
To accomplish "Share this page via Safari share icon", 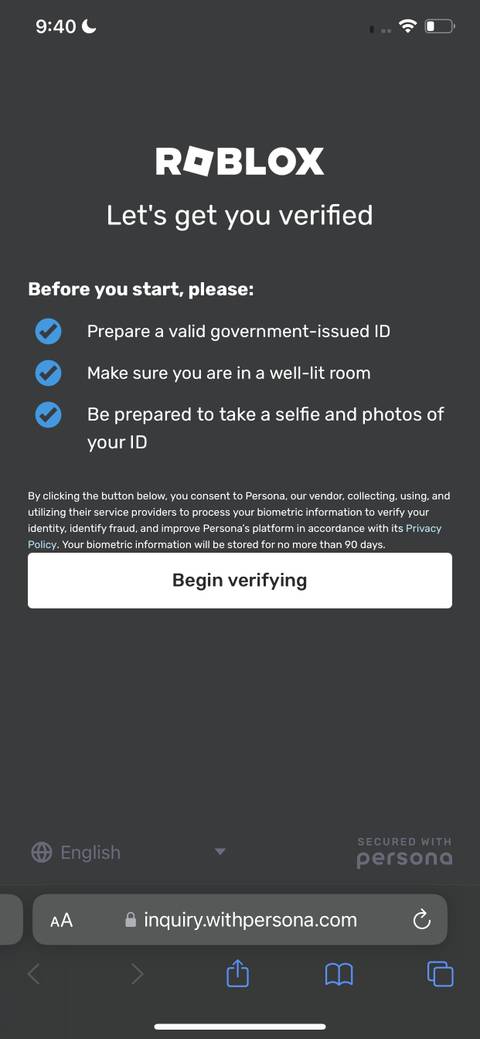I will point(237,973).
